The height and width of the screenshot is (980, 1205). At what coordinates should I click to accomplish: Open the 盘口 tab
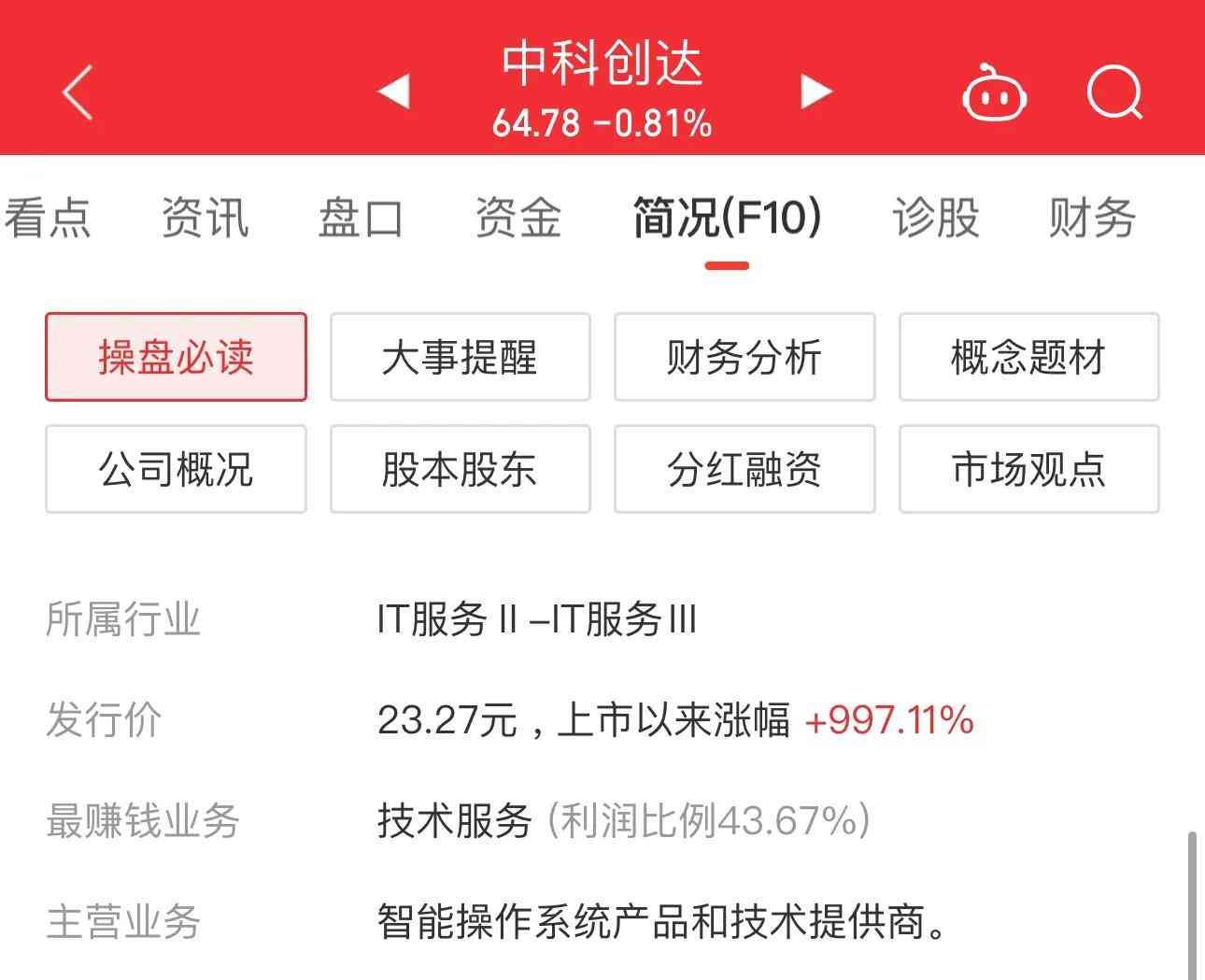(x=361, y=218)
